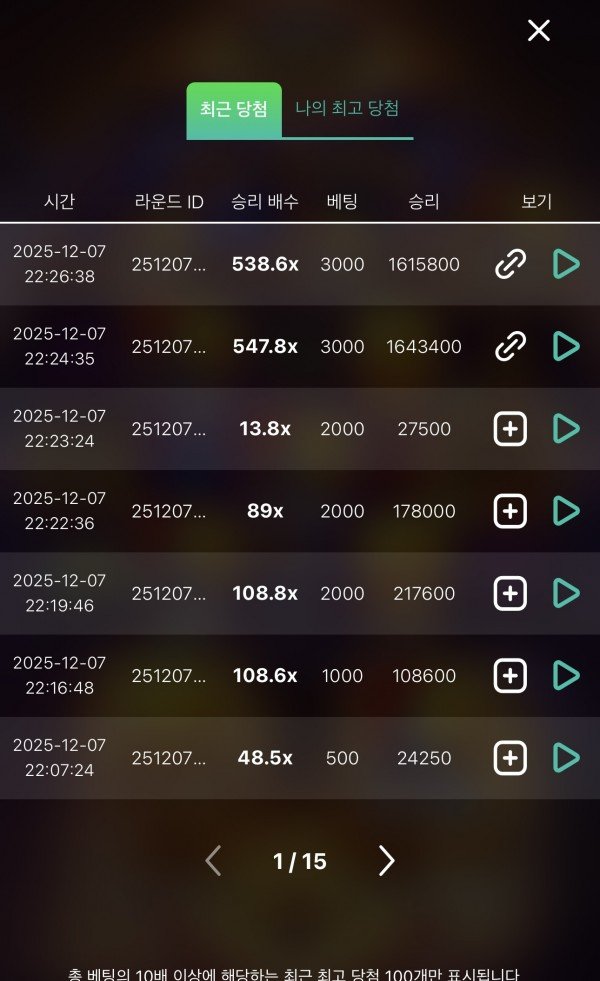Tap the plus icon on 108.6x row

(511, 676)
